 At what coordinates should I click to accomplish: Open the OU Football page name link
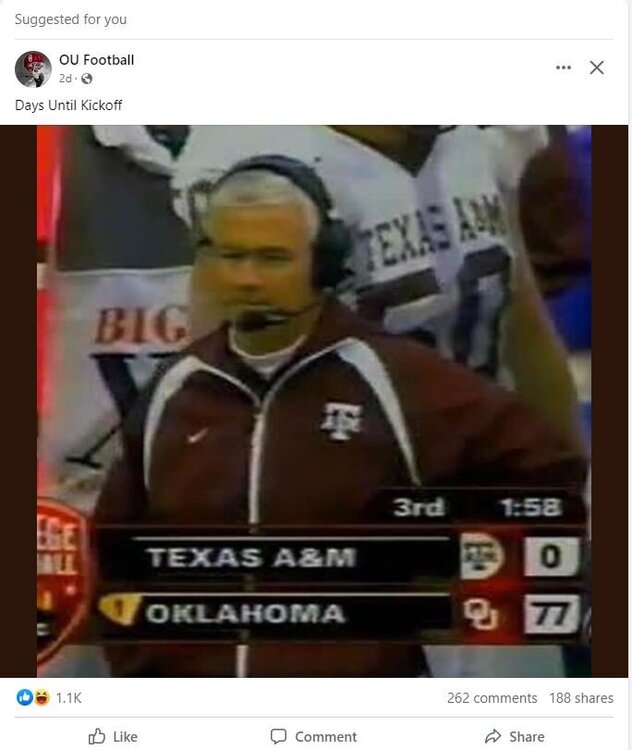[x=96, y=60]
